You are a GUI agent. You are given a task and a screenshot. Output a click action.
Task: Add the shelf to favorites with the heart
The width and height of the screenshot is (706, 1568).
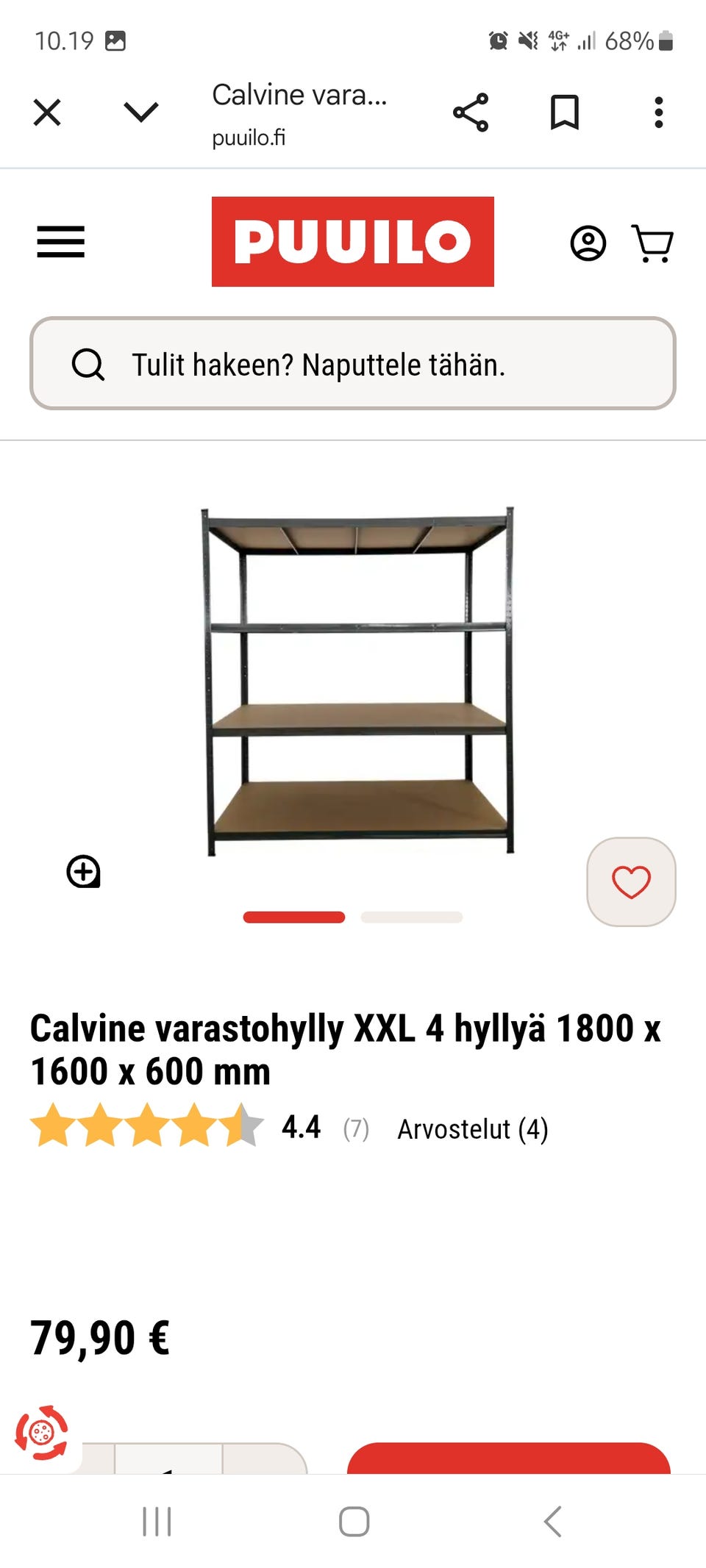point(631,881)
